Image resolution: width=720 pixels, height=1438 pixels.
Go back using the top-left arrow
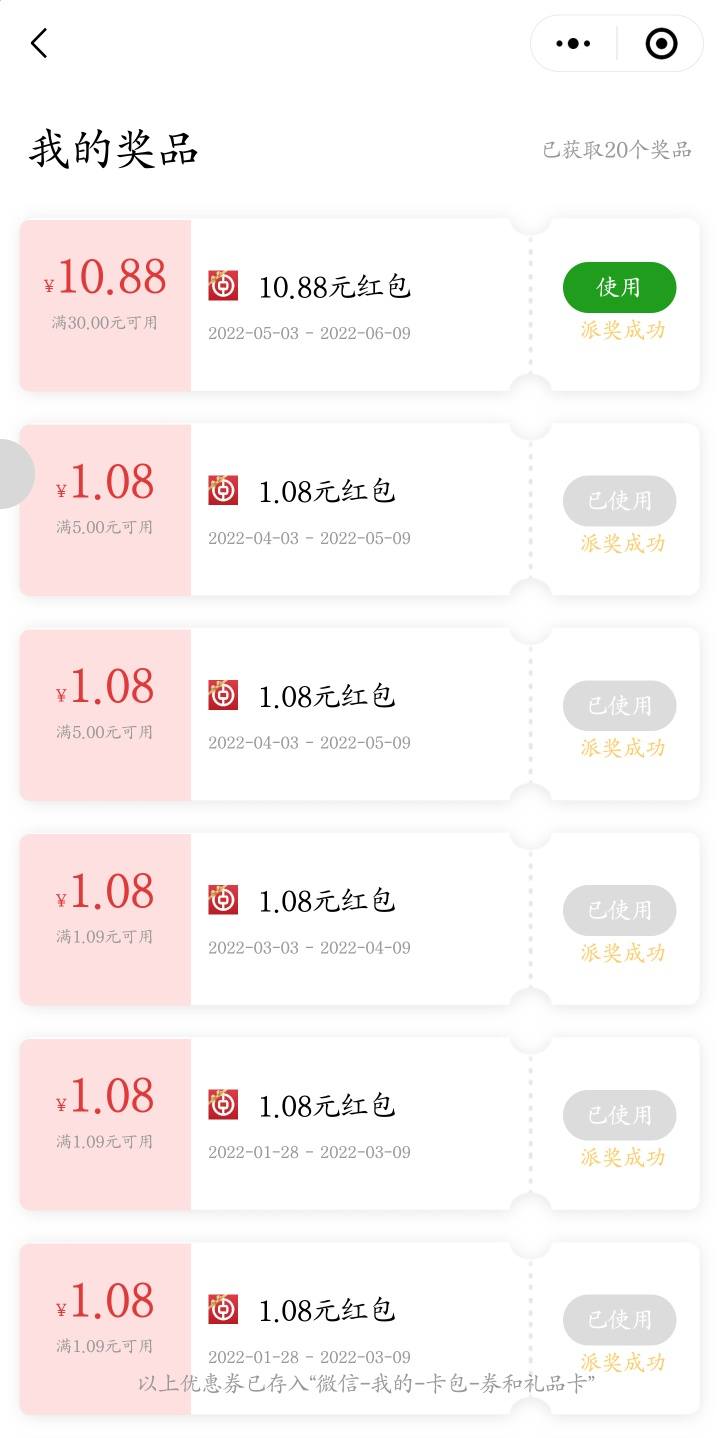[39, 43]
